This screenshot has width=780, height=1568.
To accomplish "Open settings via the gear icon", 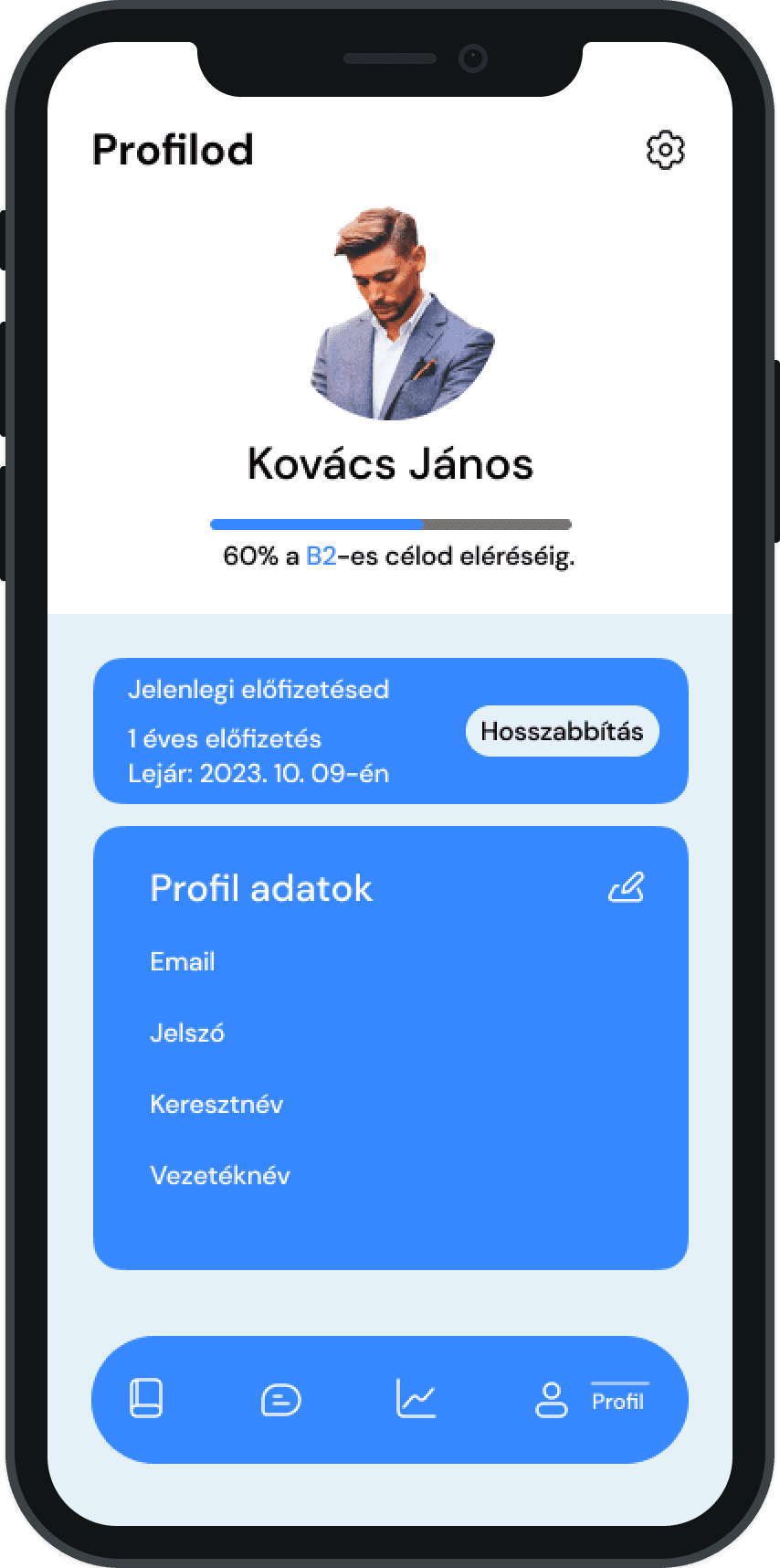I will 666,150.
